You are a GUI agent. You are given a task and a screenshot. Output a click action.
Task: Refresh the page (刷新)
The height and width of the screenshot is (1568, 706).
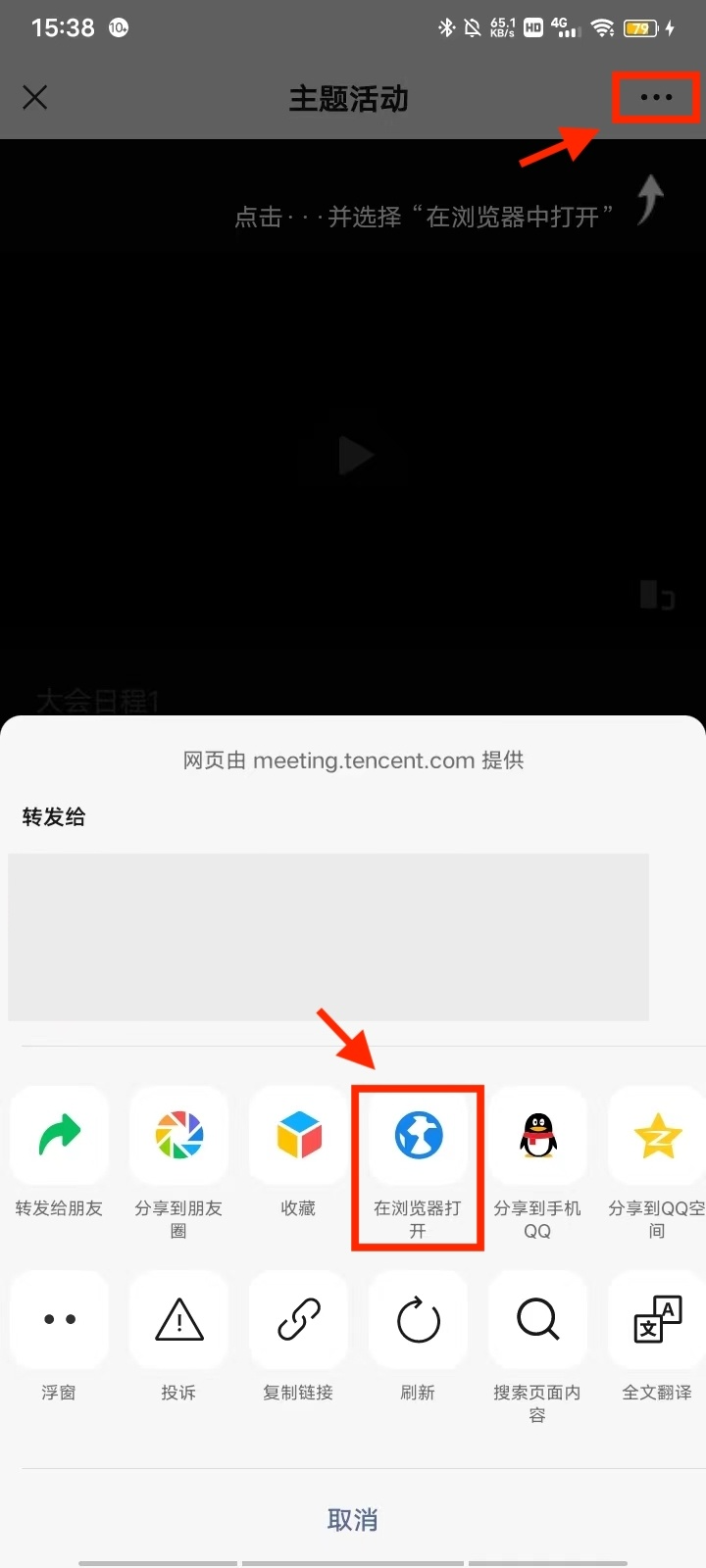(418, 1319)
